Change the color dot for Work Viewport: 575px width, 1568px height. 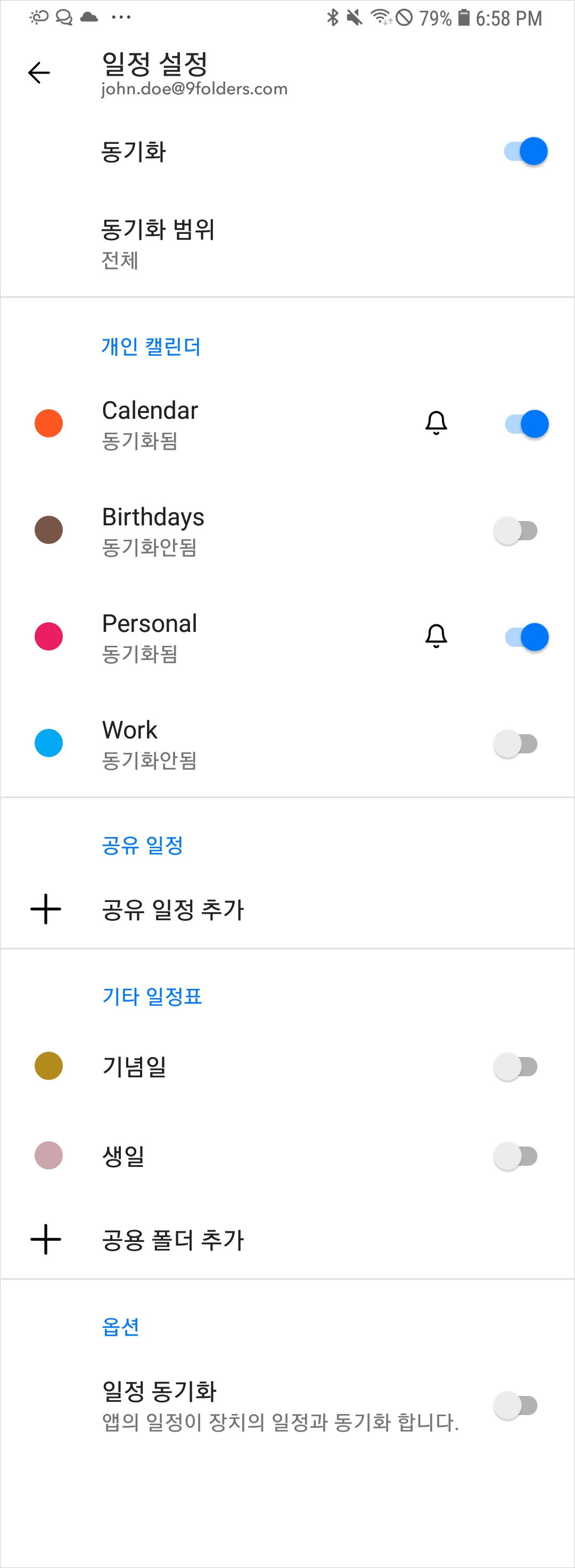48,743
